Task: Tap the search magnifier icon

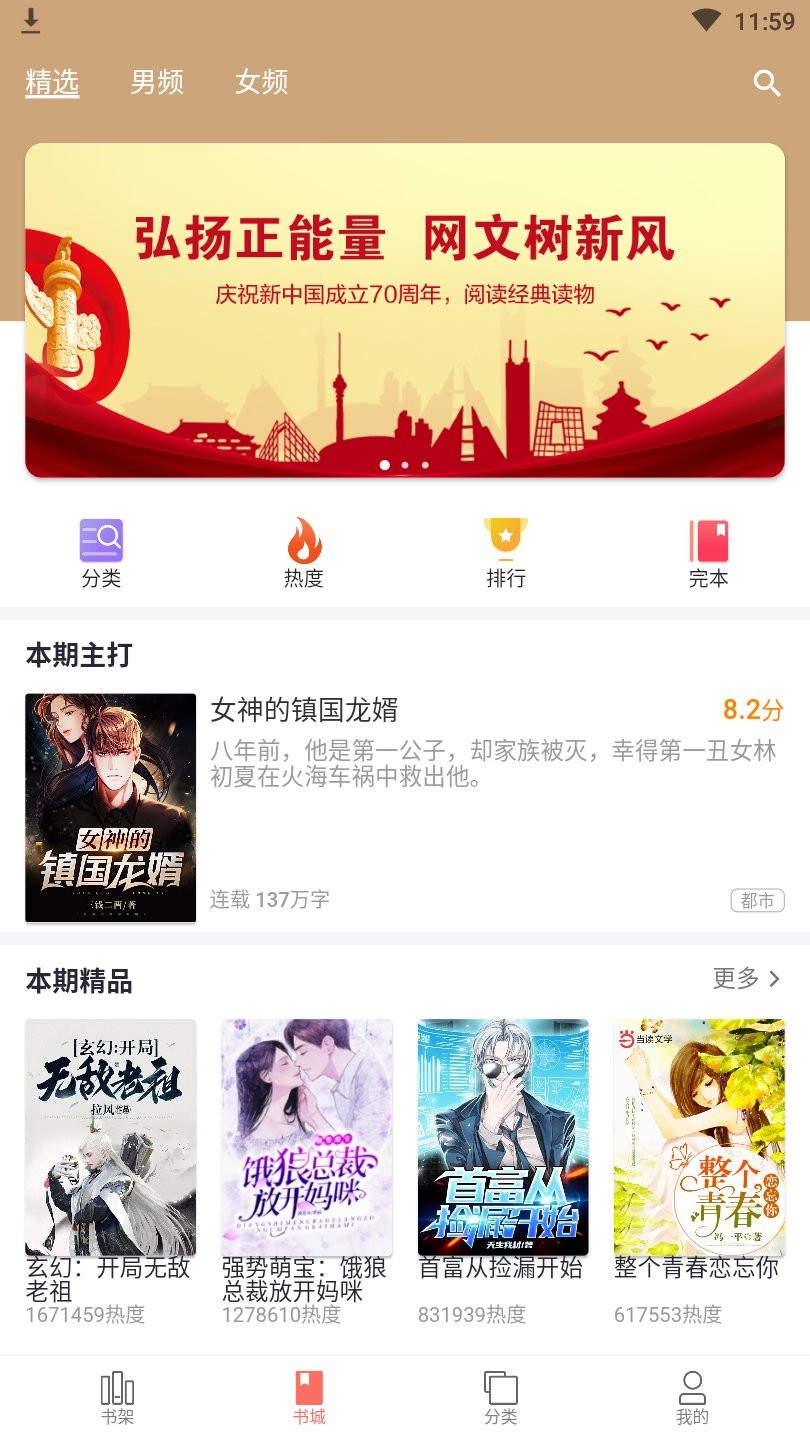Action: point(766,83)
